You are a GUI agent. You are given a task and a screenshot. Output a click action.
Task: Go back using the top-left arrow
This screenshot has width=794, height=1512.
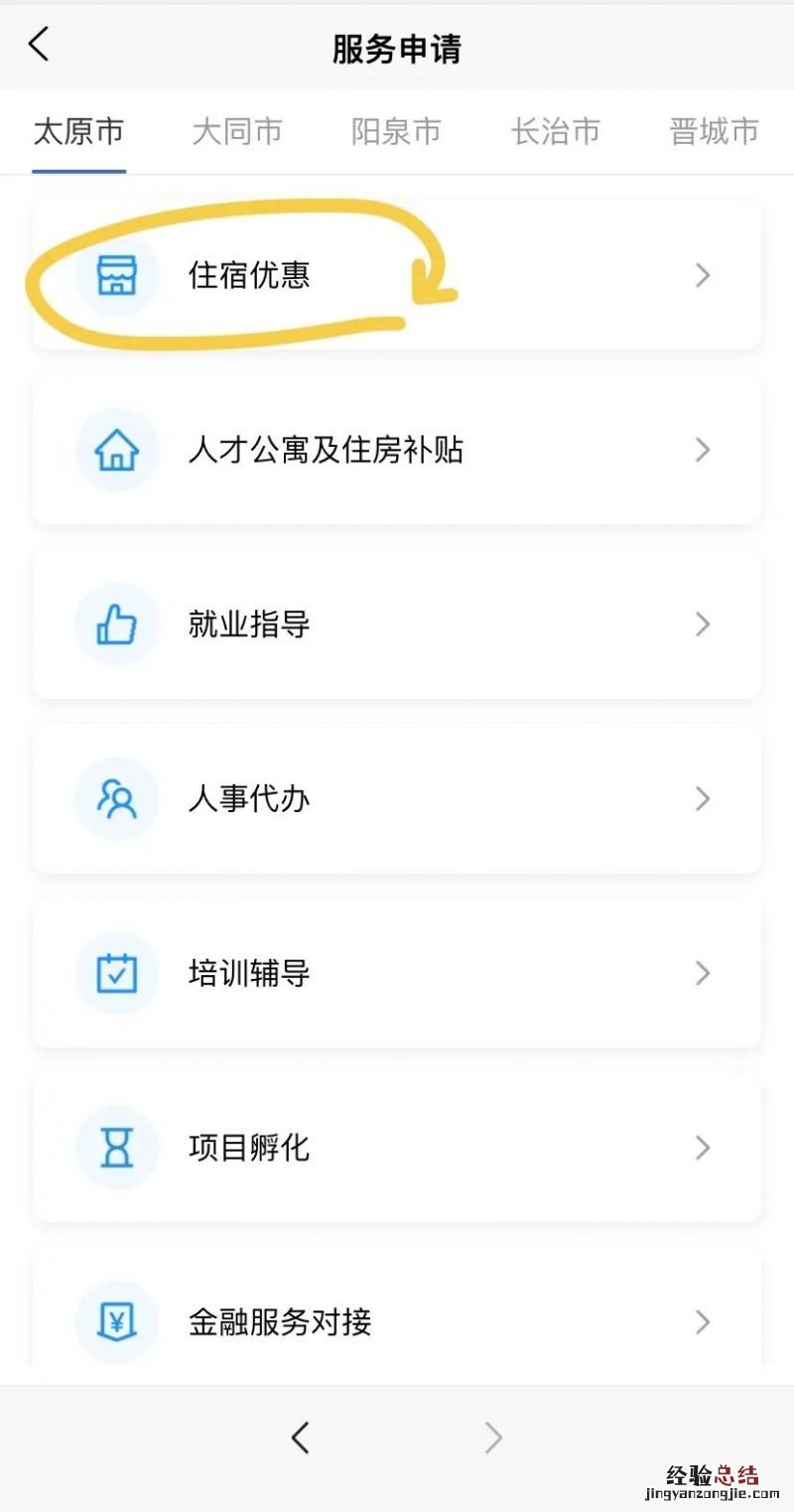coord(39,45)
